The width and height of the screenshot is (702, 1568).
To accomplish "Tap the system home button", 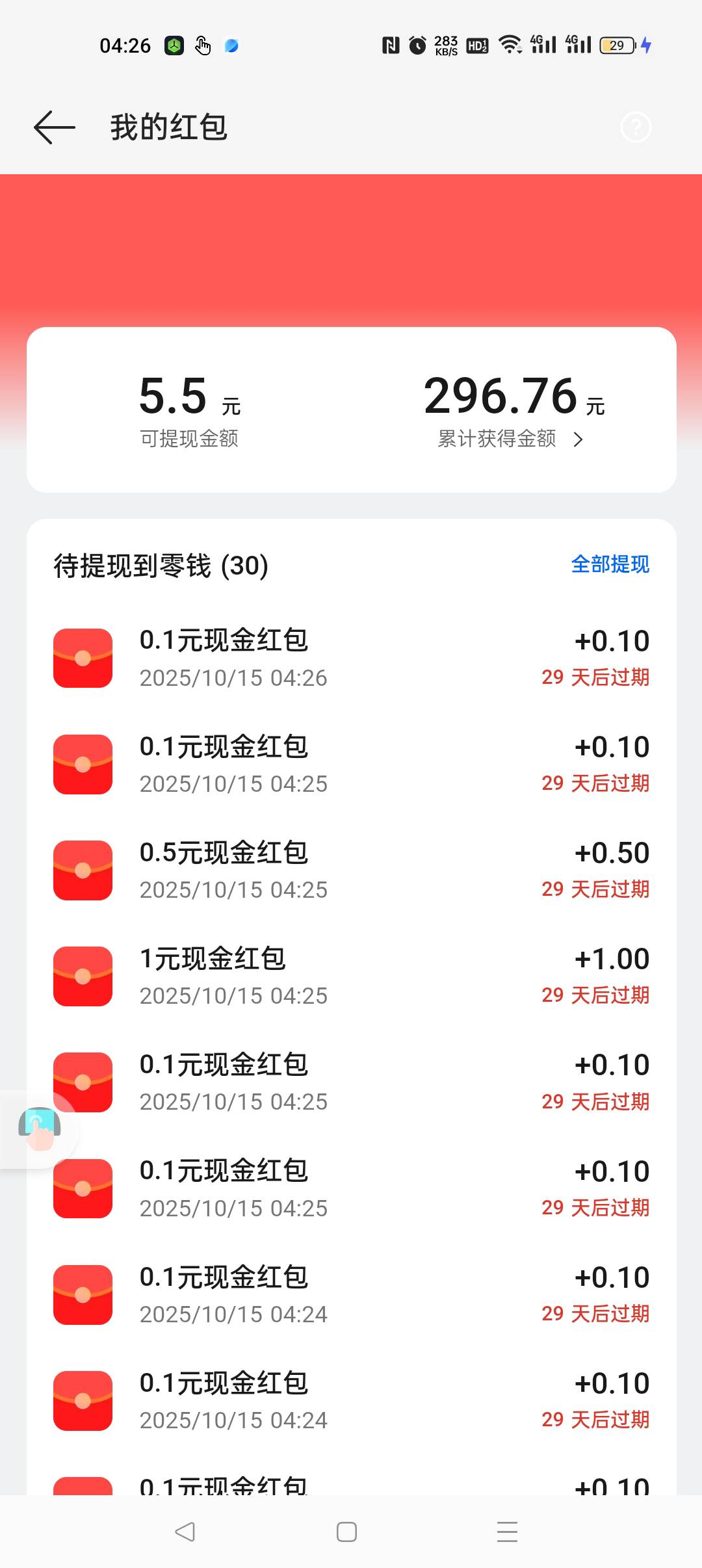I will tap(346, 1532).
